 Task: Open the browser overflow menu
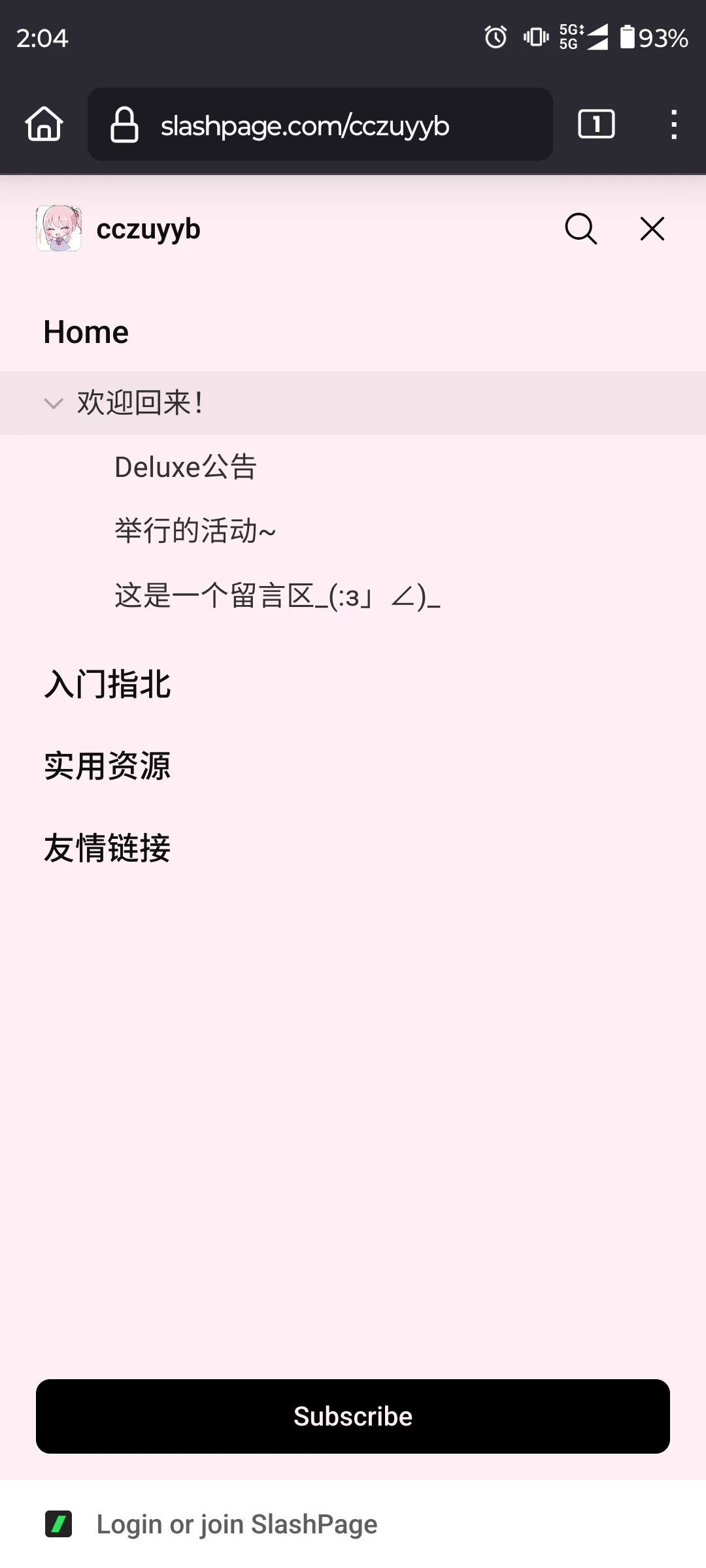(x=674, y=124)
